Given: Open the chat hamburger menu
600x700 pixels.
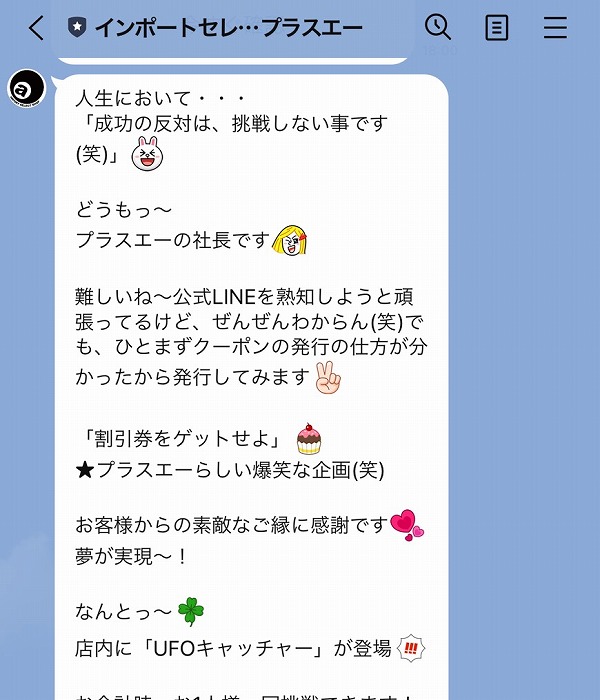Looking at the screenshot, I should pyautogui.click(x=555, y=28).
